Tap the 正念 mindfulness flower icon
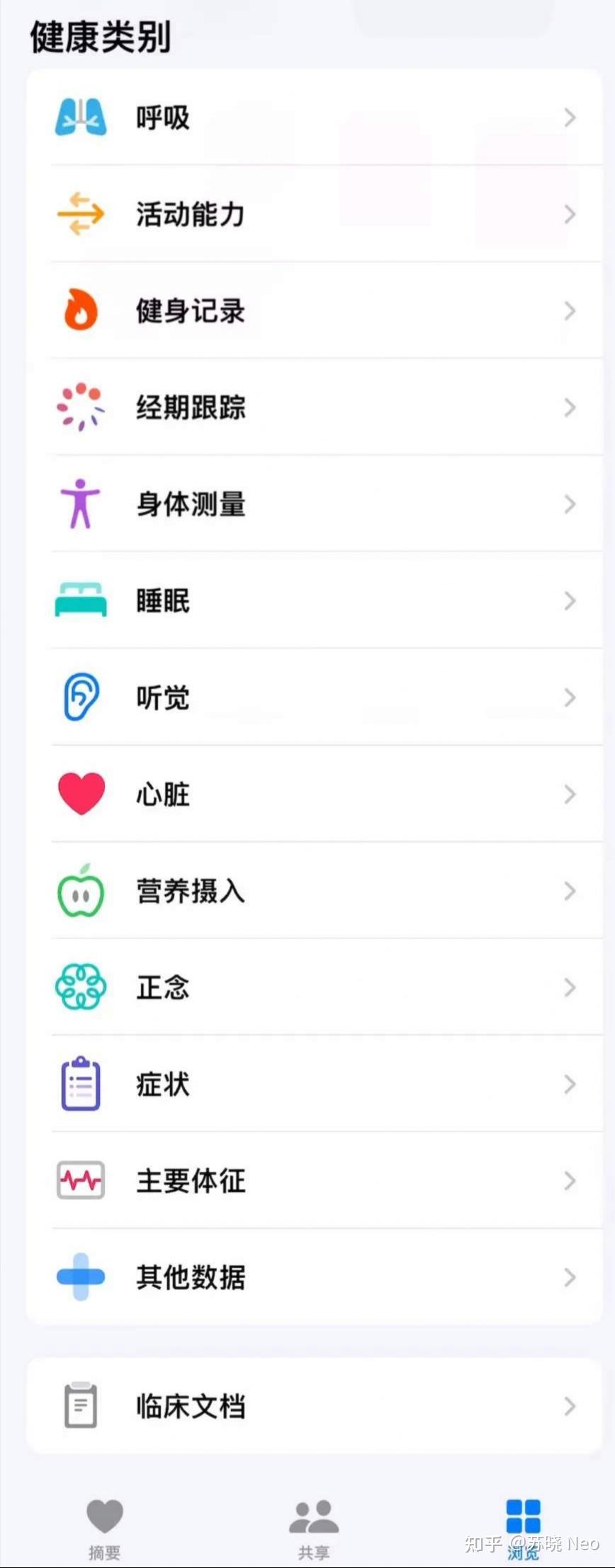This screenshot has height=1568, width=615. 81,987
